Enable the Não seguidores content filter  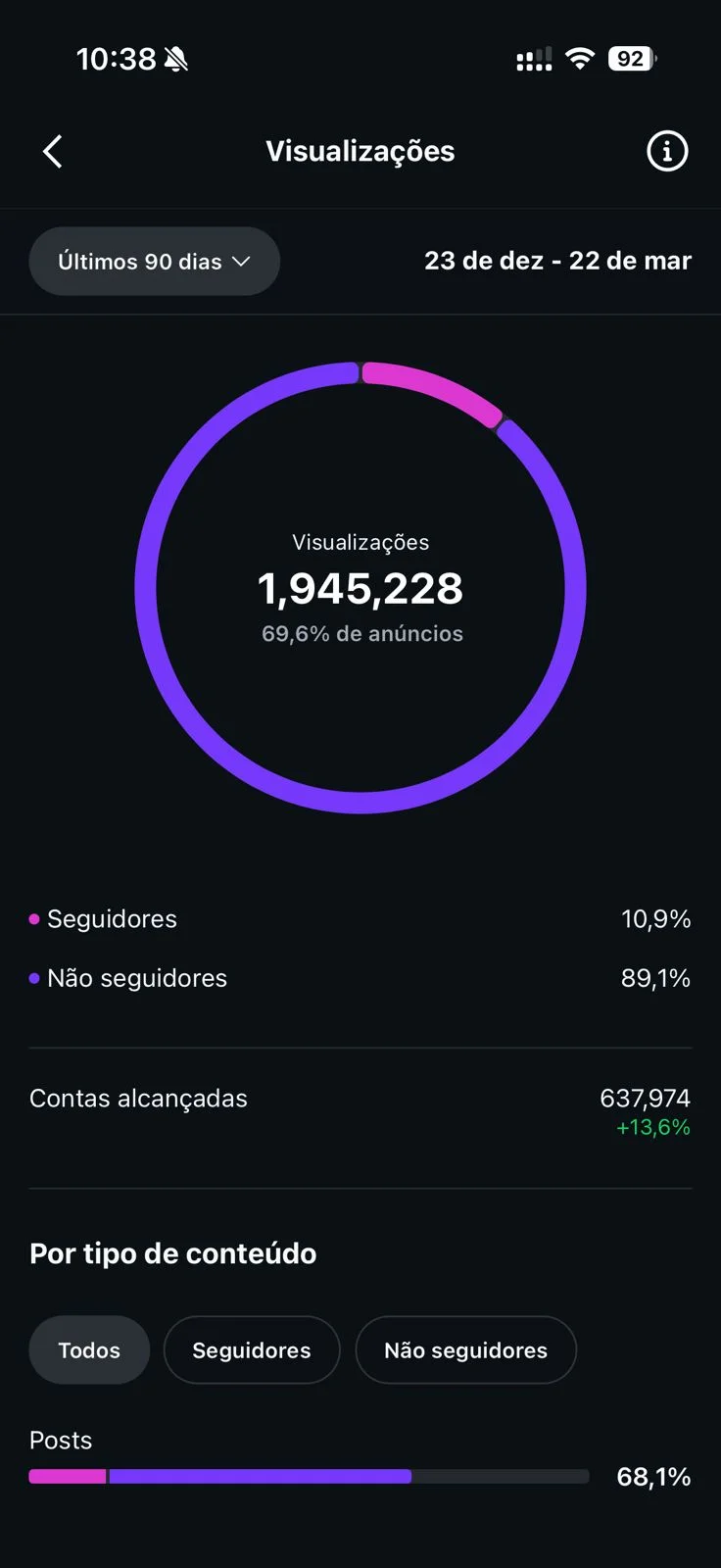coord(466,1349)
